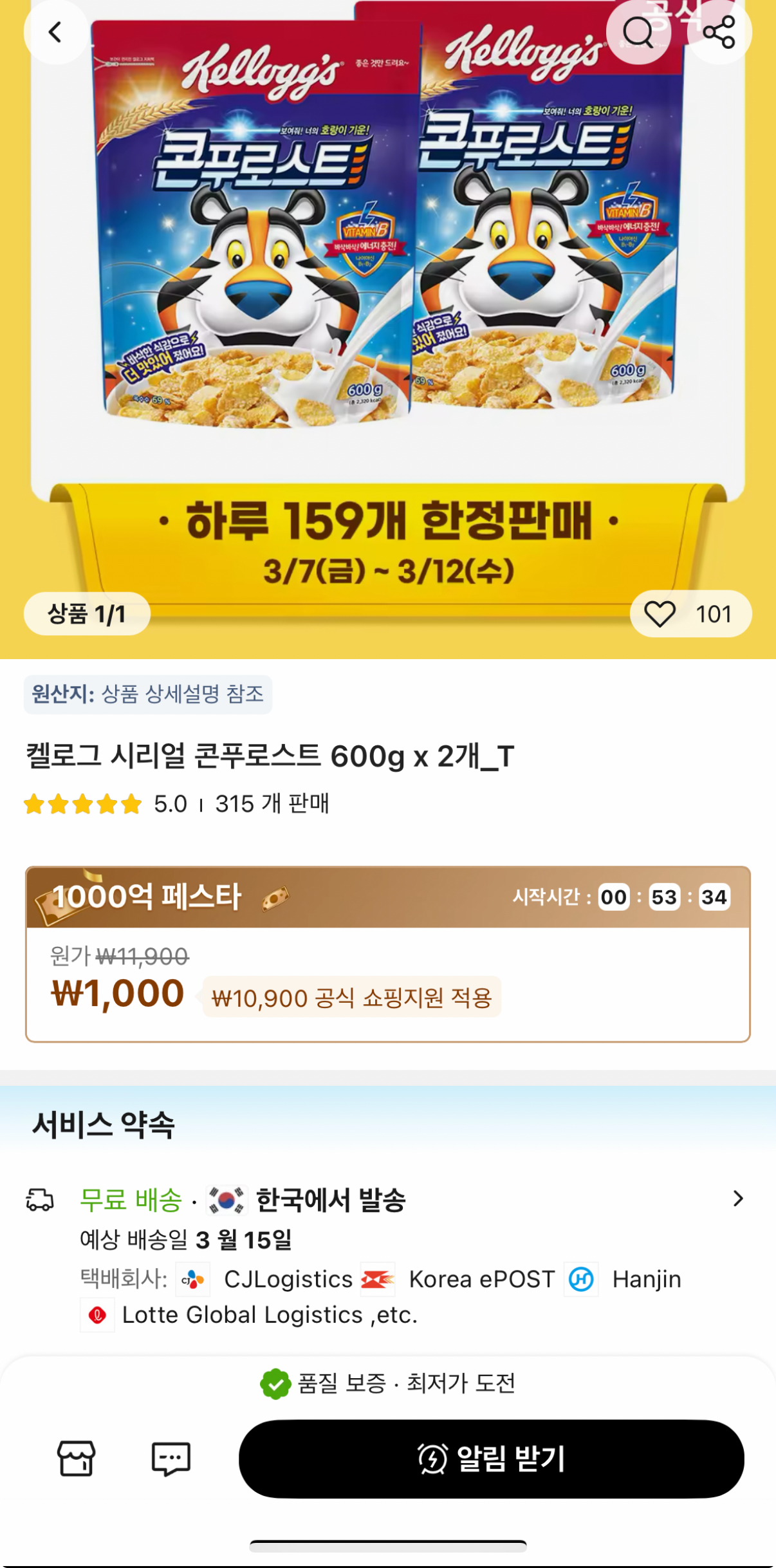The image size is (776, 1568).
Task: View the 품질 보증 최저가 도전 info
Action: [x=388, y=1383]
